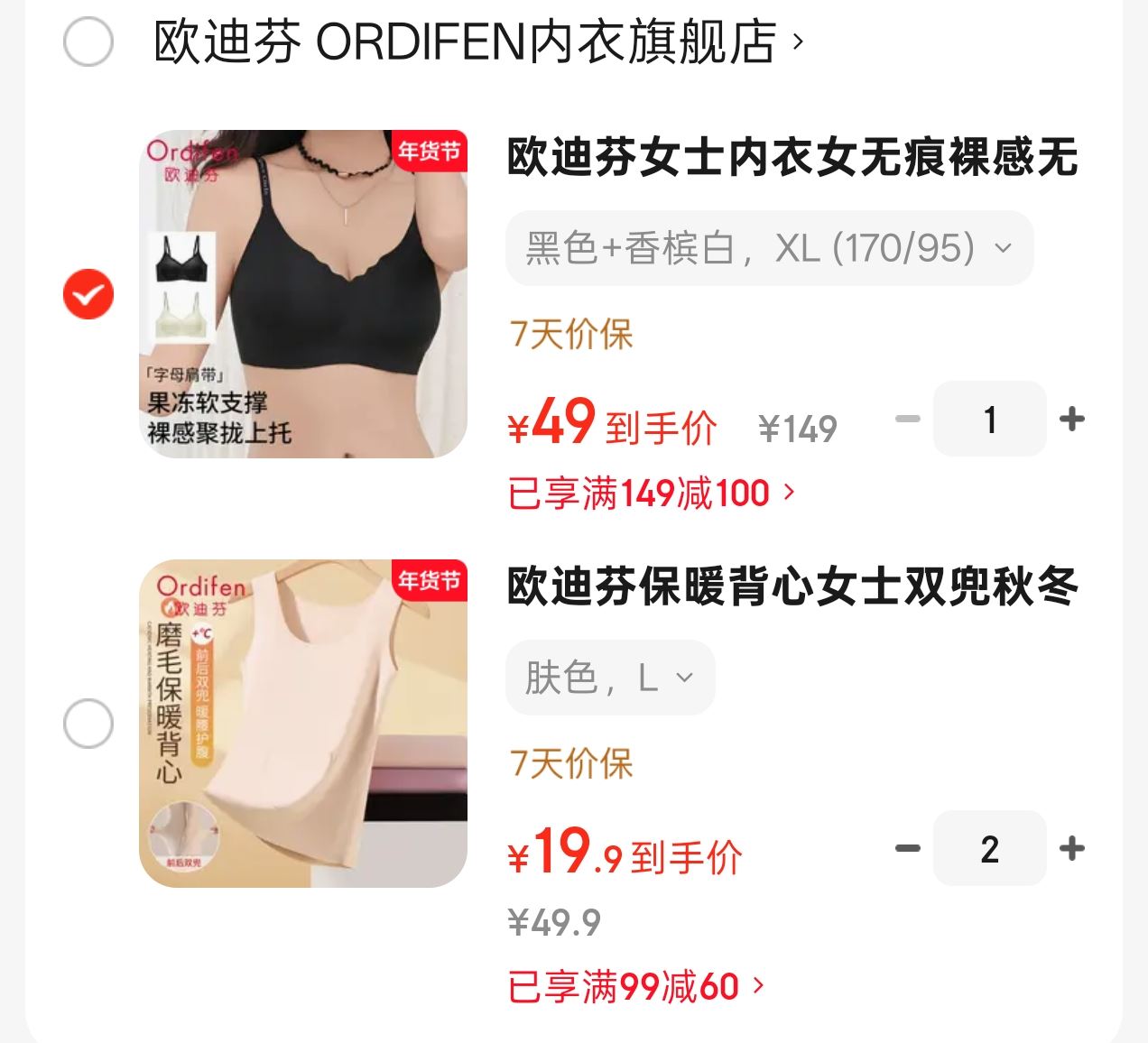Edit the quantity field showing 1

coord(989,419)
